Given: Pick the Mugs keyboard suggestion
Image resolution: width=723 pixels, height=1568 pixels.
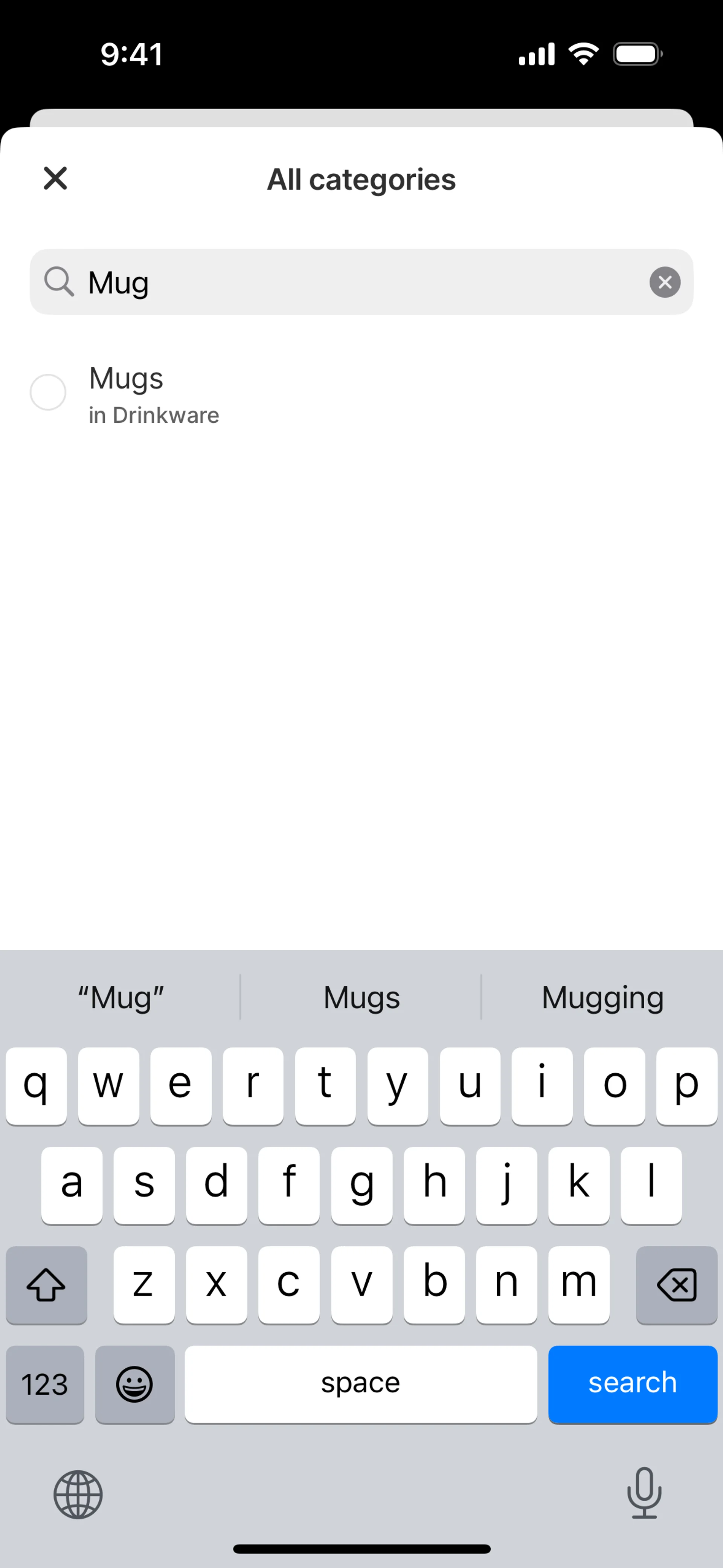Looking at the screenshot, I should tap(361, 998).
